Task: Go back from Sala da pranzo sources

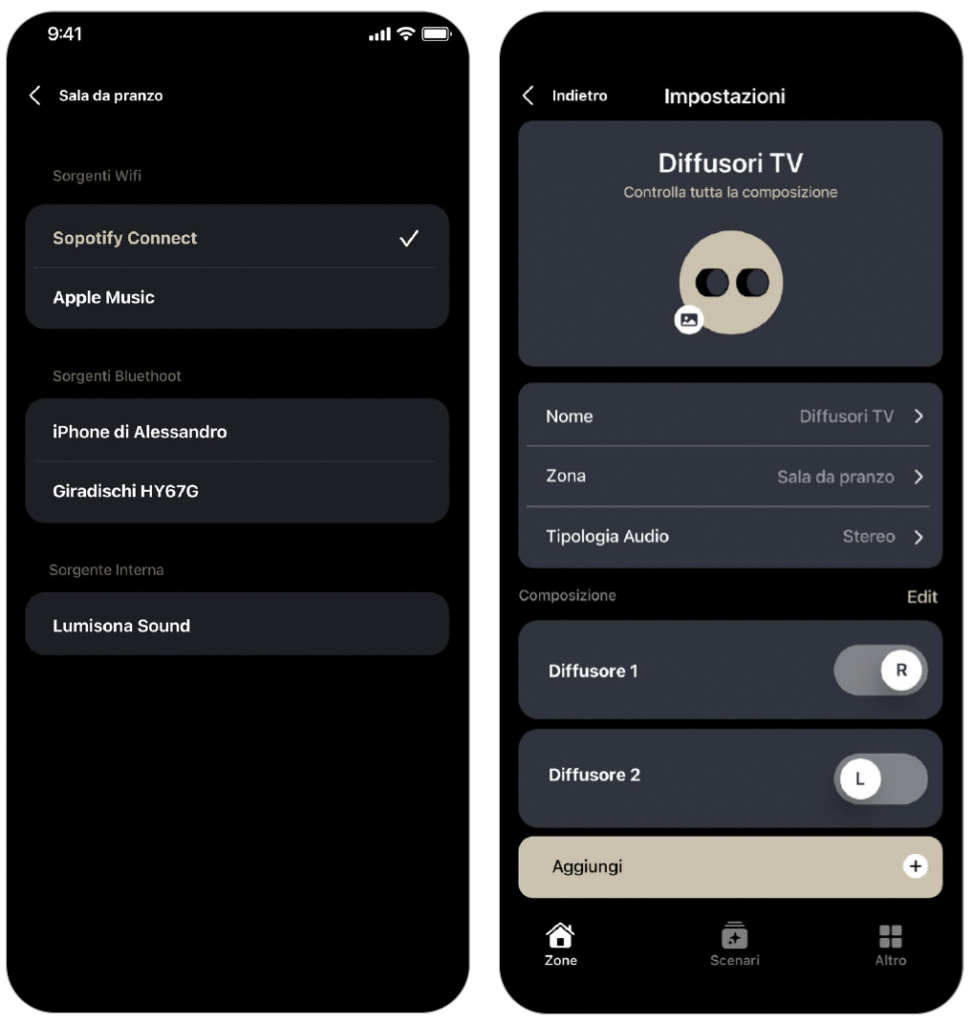Action: 36,96
